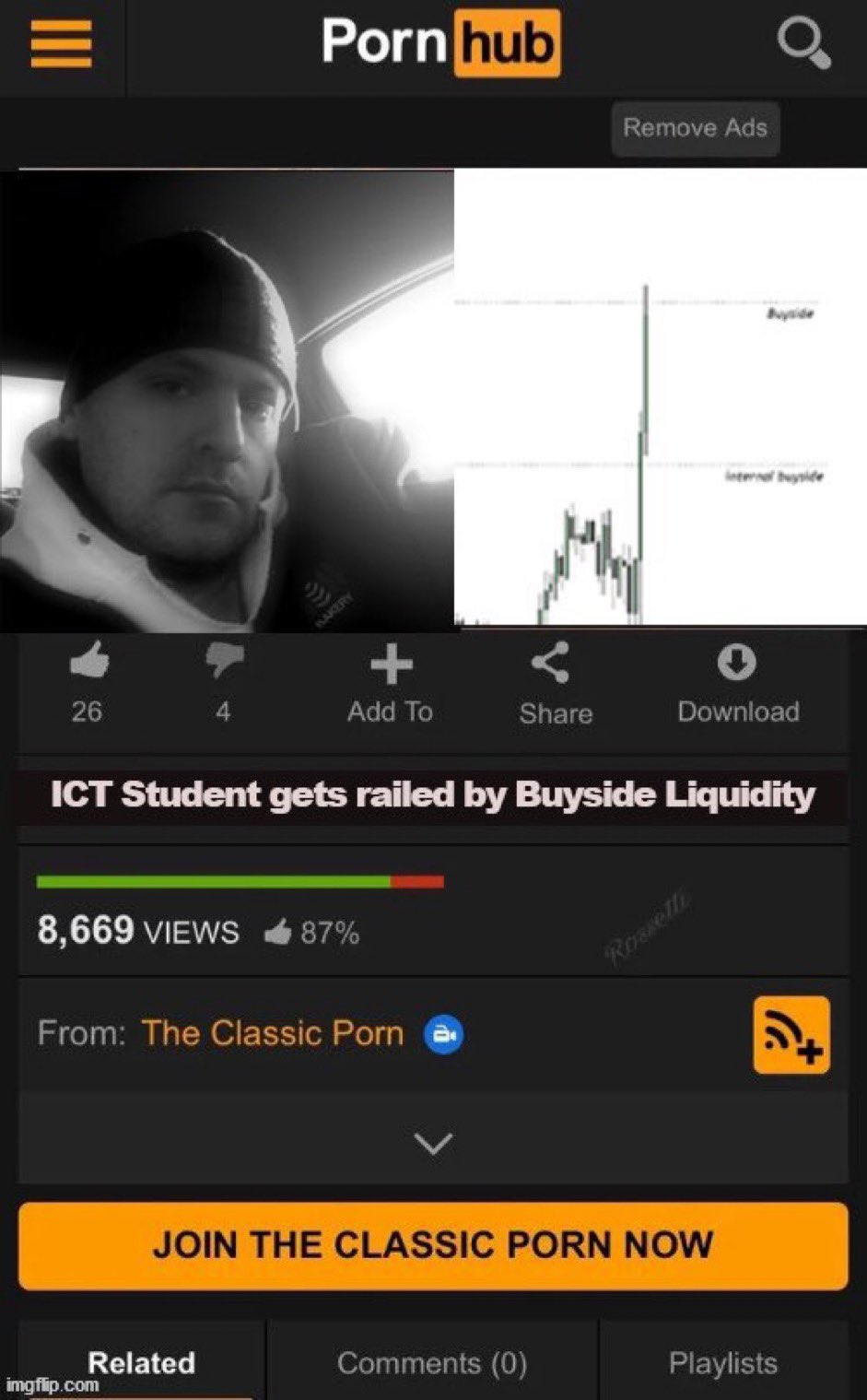Open the uploader channel link
Image resolution: width=867 pixels, height=1400 pixels.
click(x=273, y=1033)
